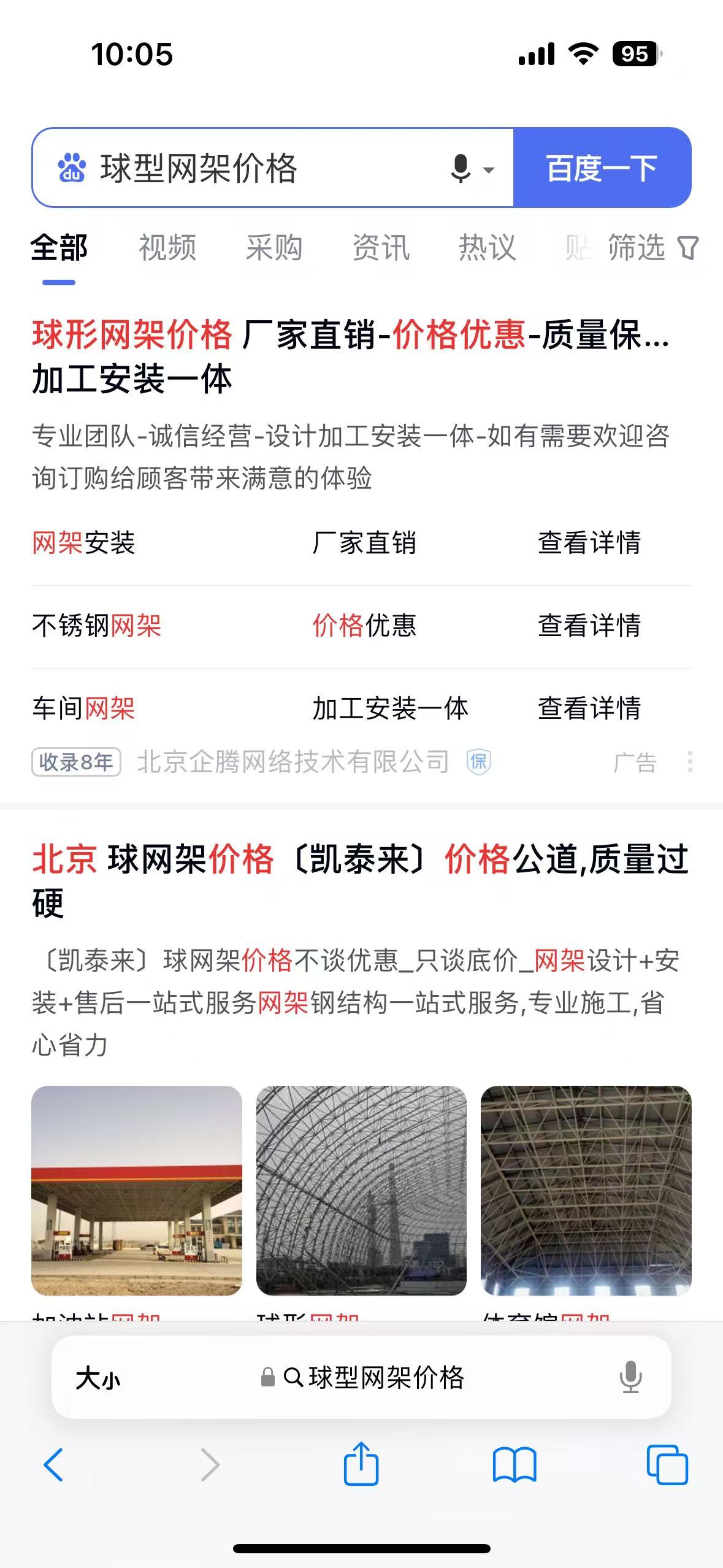Open the 网架安装 sublink
This screenshot has width=723, height=1568.
pos(83,543)
